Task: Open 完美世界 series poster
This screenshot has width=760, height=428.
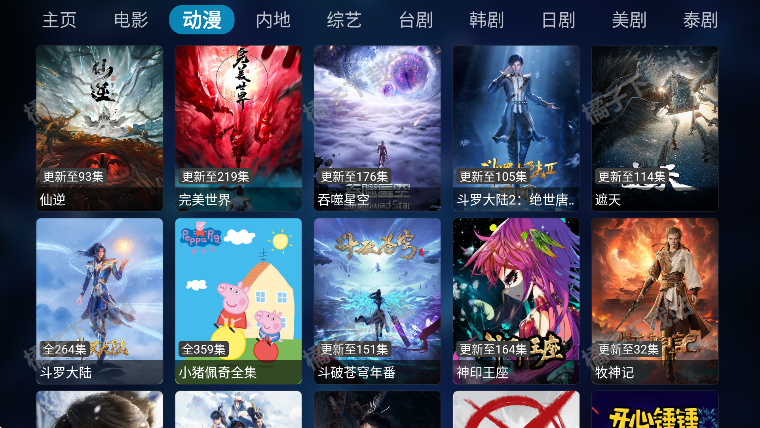Action: pos(238,127)
